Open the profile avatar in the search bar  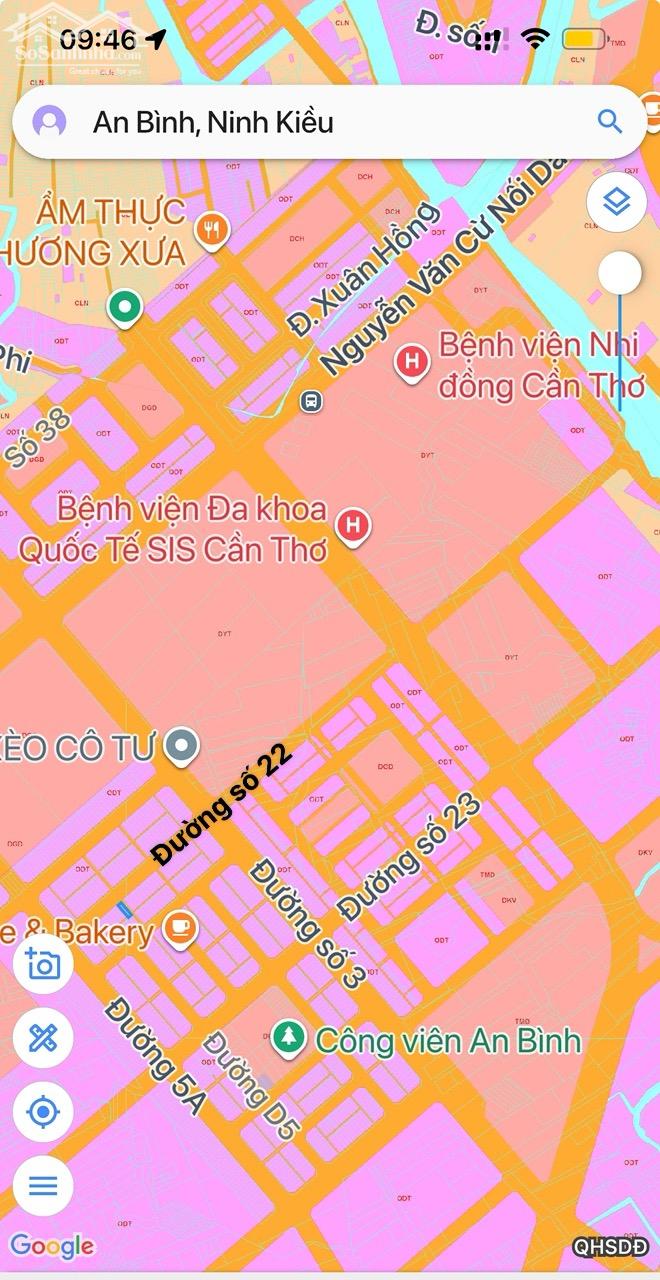pos(50,122)
